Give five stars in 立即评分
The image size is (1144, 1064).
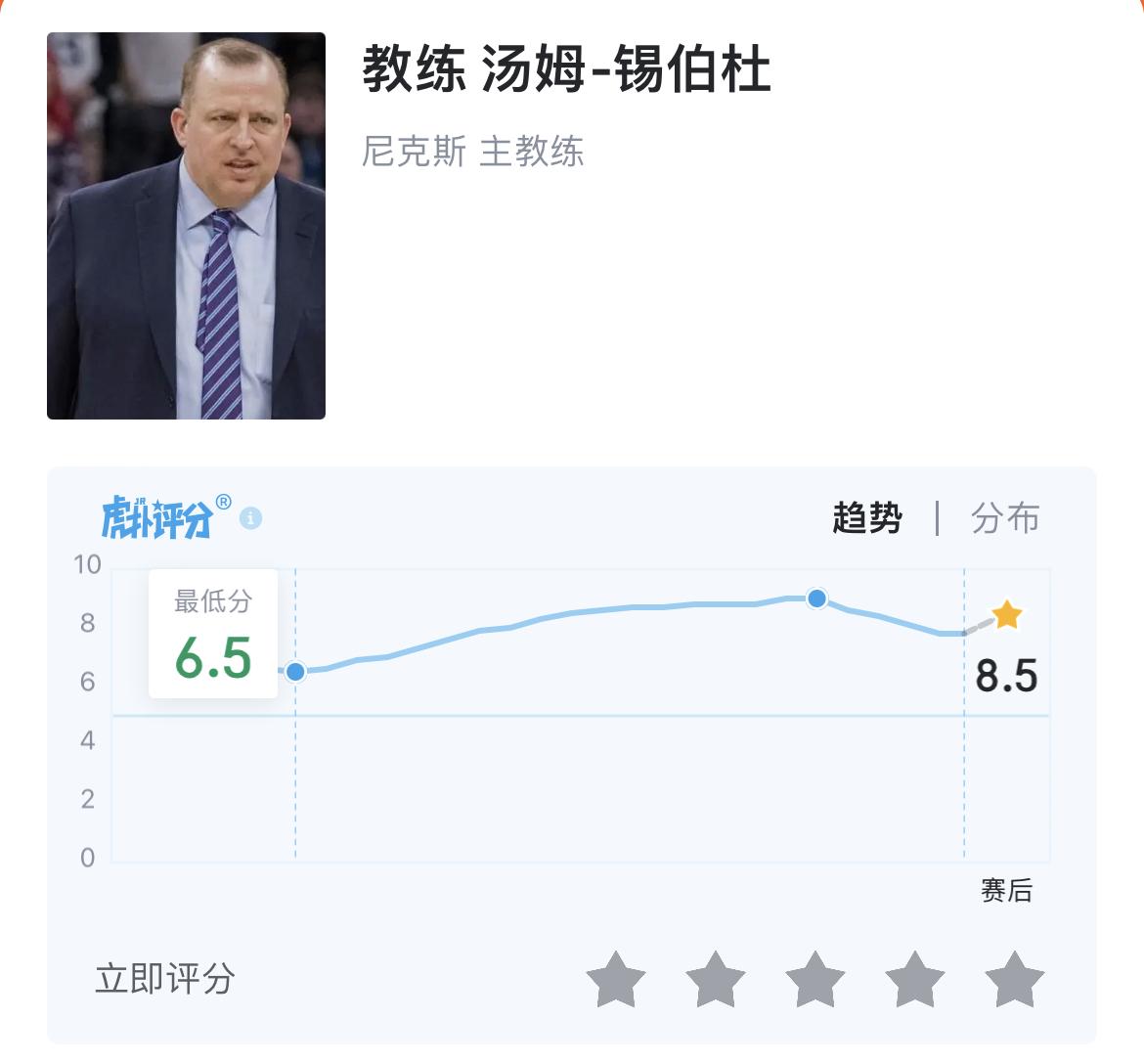1015,979
